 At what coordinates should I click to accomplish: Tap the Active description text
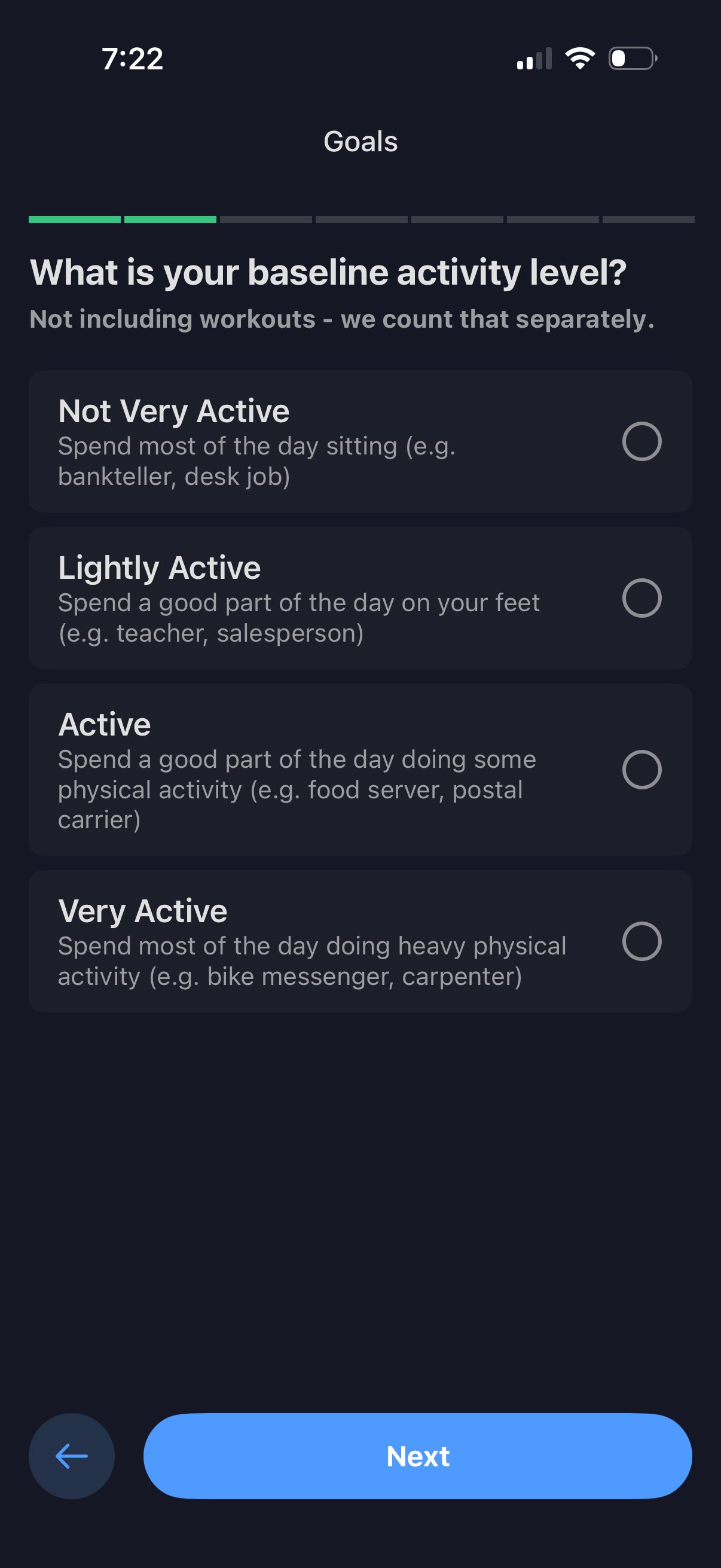pos(297,789)
